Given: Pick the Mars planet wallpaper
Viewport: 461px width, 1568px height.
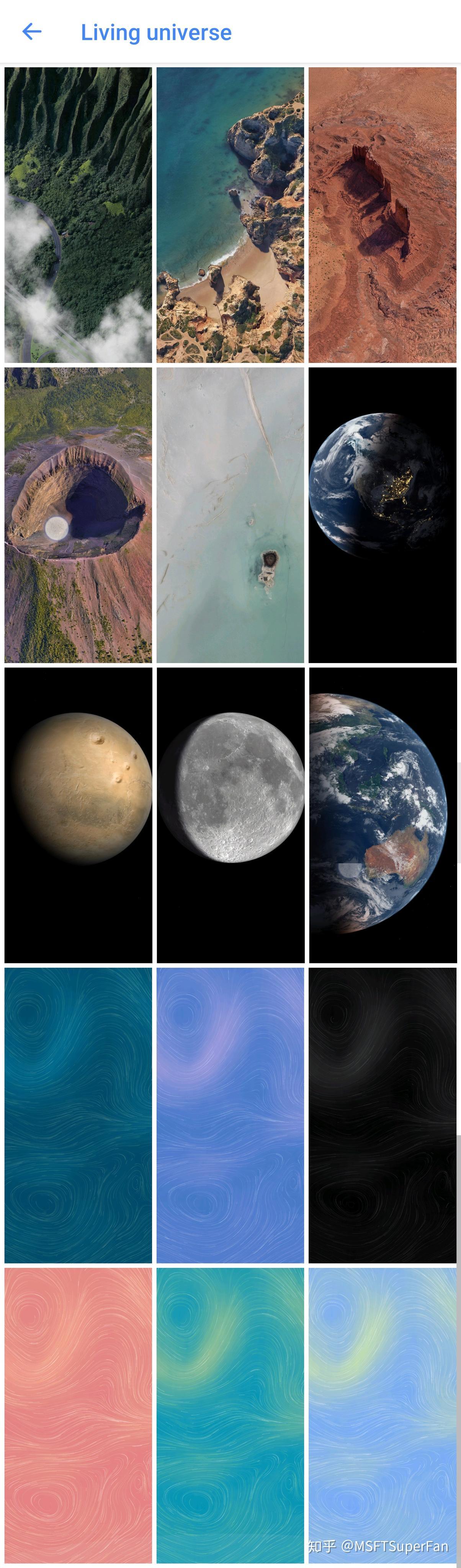Looking at the screenshot, I should (78, 815).
